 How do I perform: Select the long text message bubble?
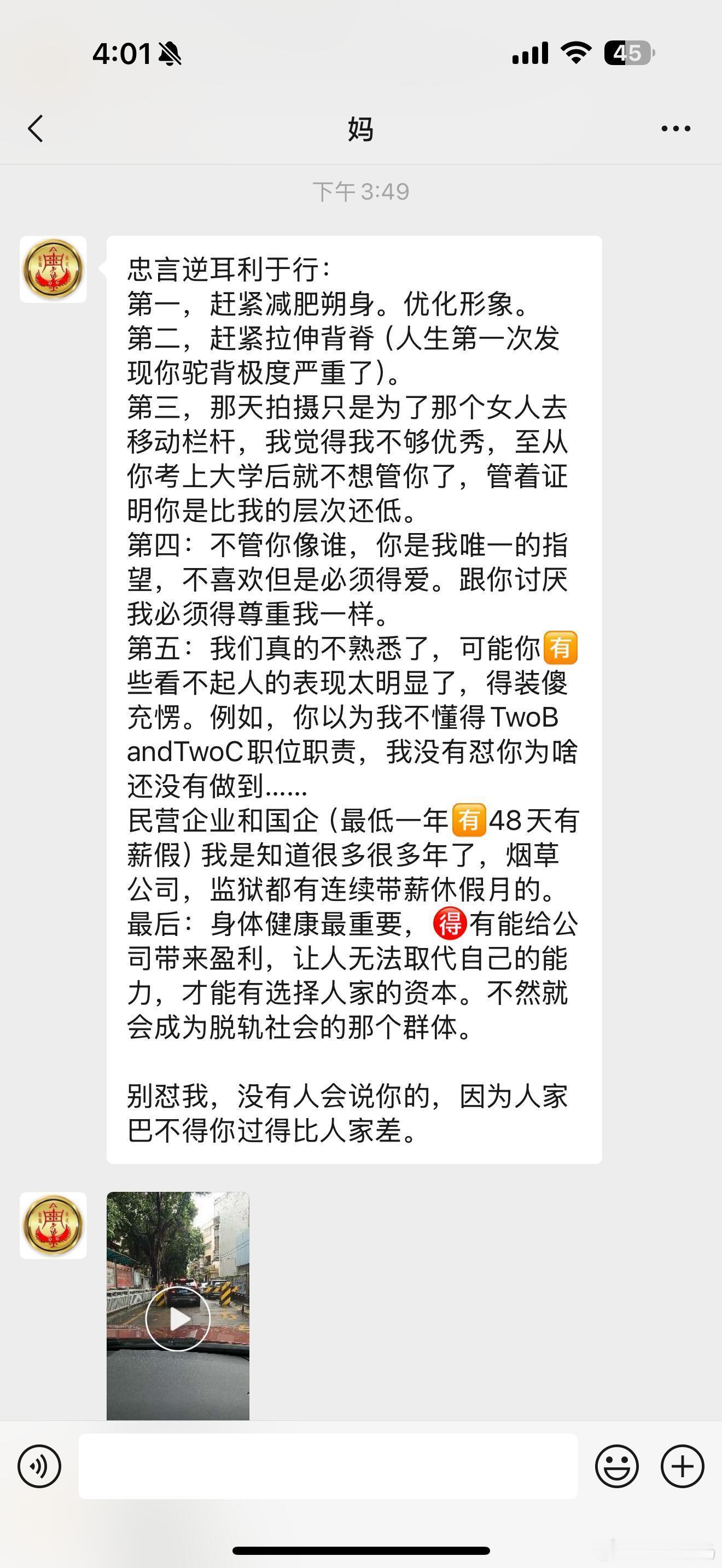[353, 694]
